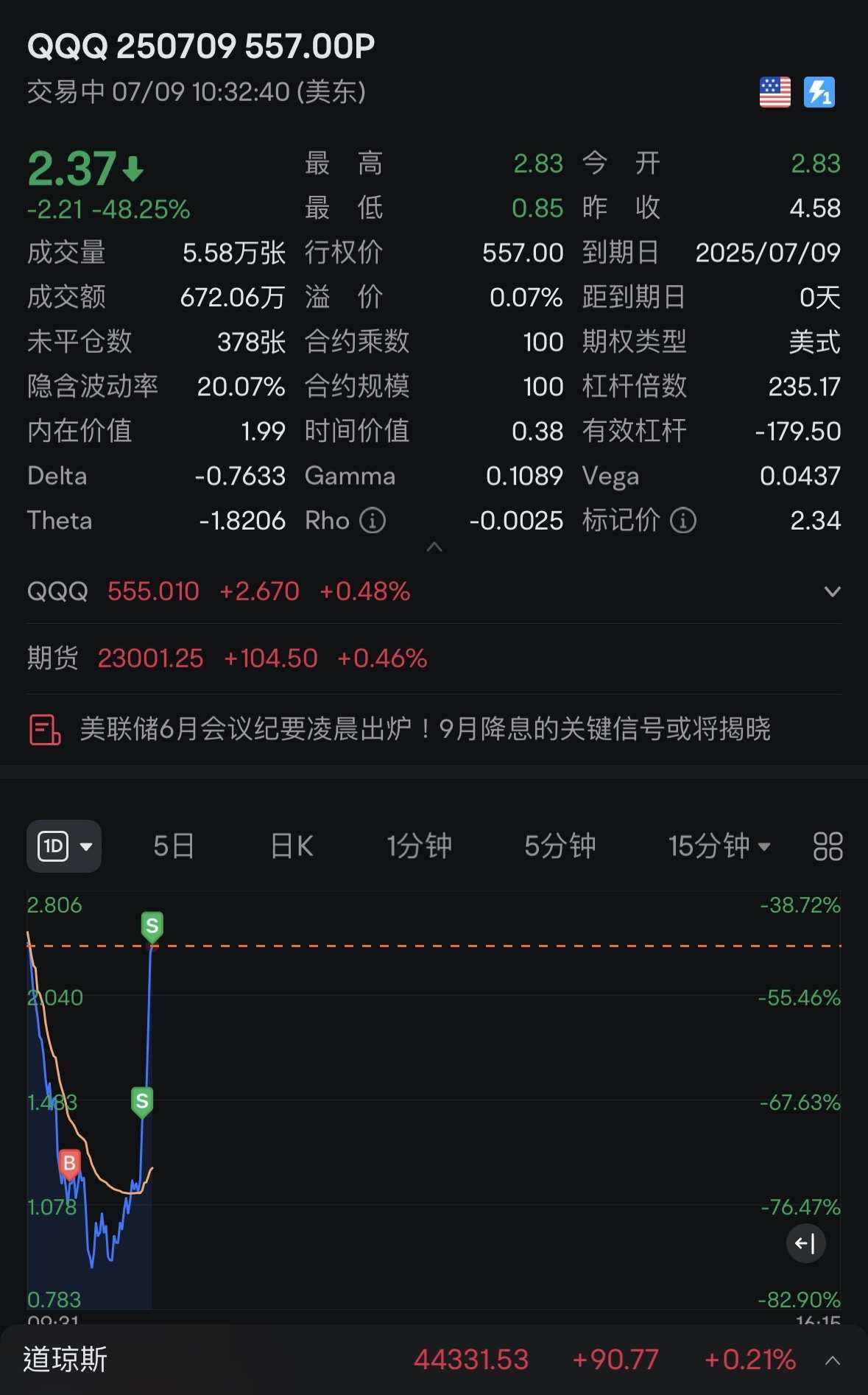Open the chart grid settings icon

[828, 846]
